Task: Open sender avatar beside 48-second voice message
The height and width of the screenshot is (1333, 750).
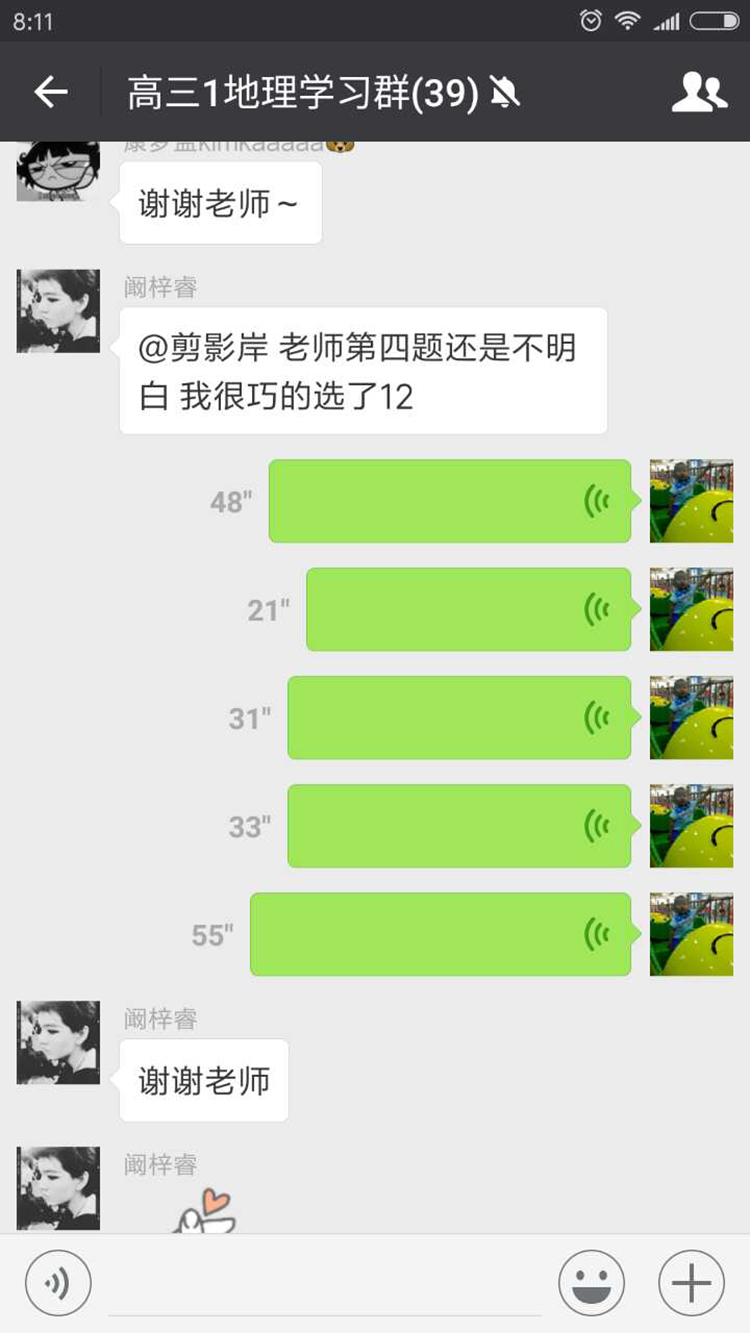Action: click(x=691, y=501)
